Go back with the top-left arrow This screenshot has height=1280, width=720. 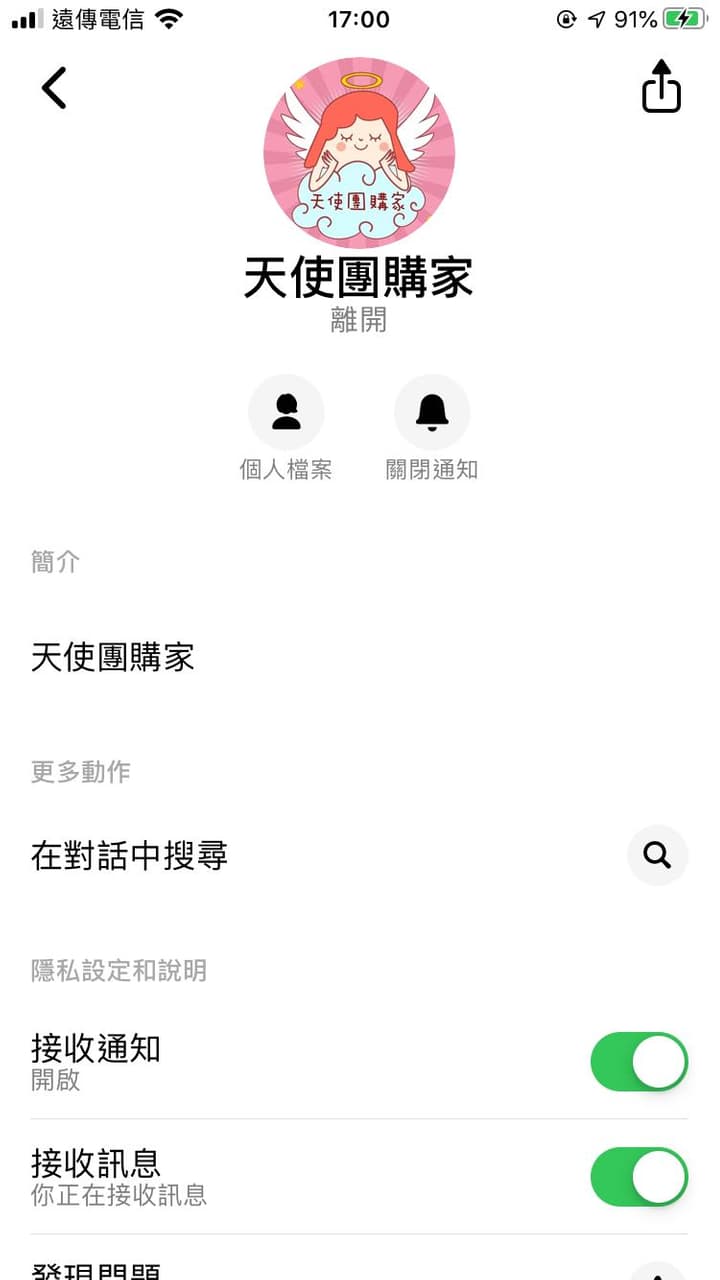click(x=54, y=88)
